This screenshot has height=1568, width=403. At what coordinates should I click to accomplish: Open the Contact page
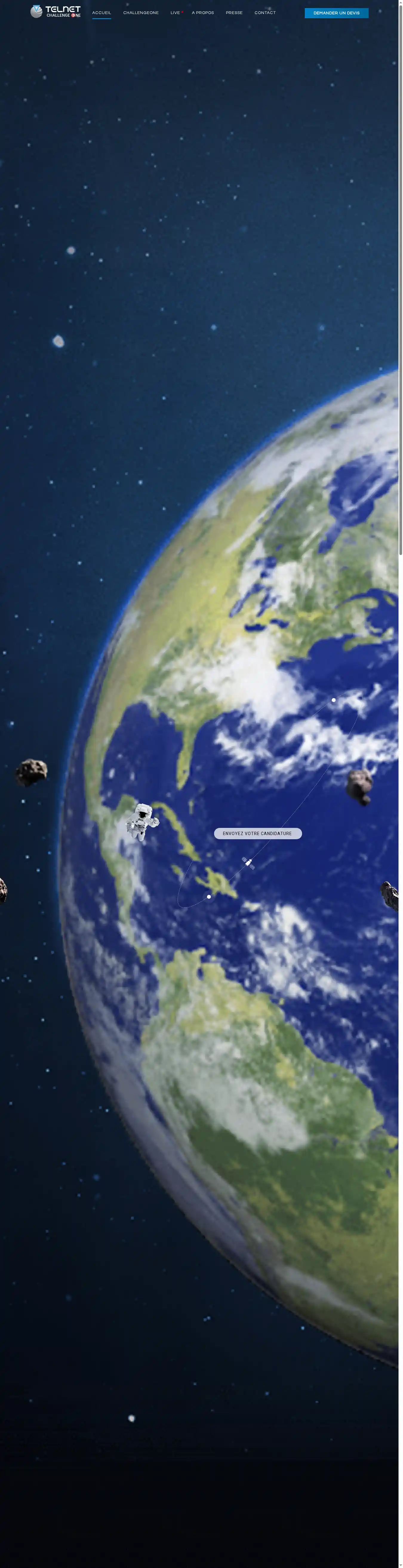click(x=265, y=13)
